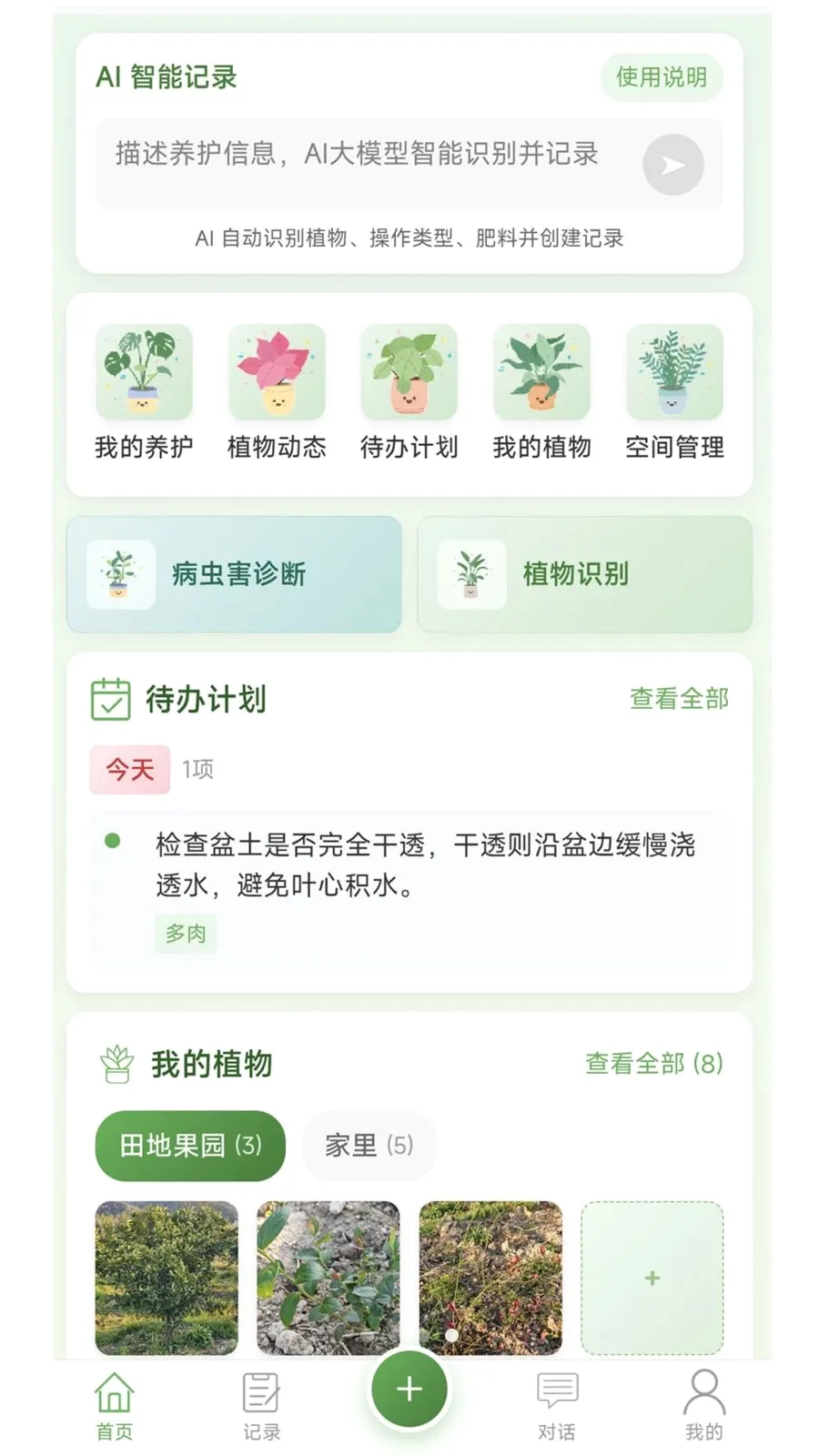
Task: Open the 待办计划 feature icon
Action: pyautogui.click(x=409, y=391)
